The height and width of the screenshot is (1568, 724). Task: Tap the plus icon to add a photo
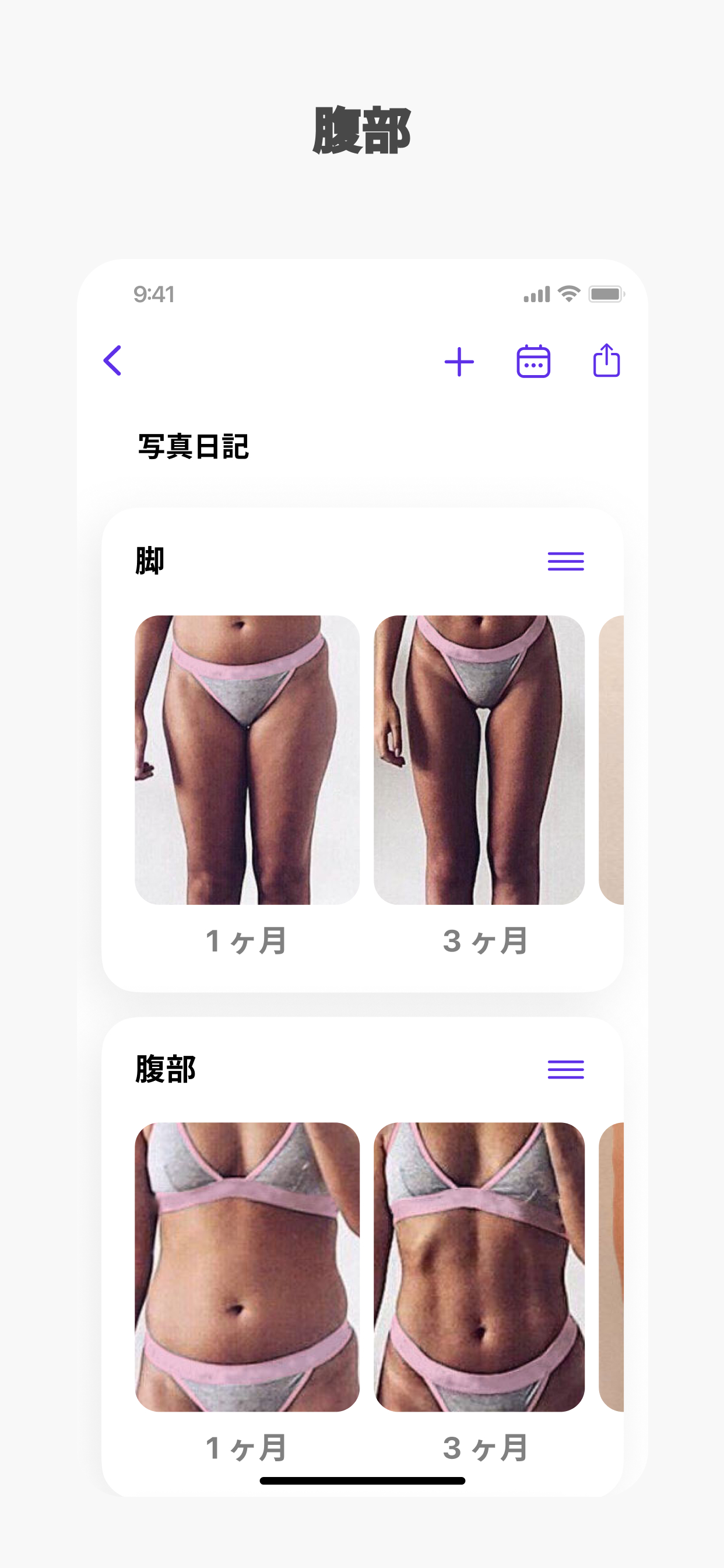[x=461, y=362]
